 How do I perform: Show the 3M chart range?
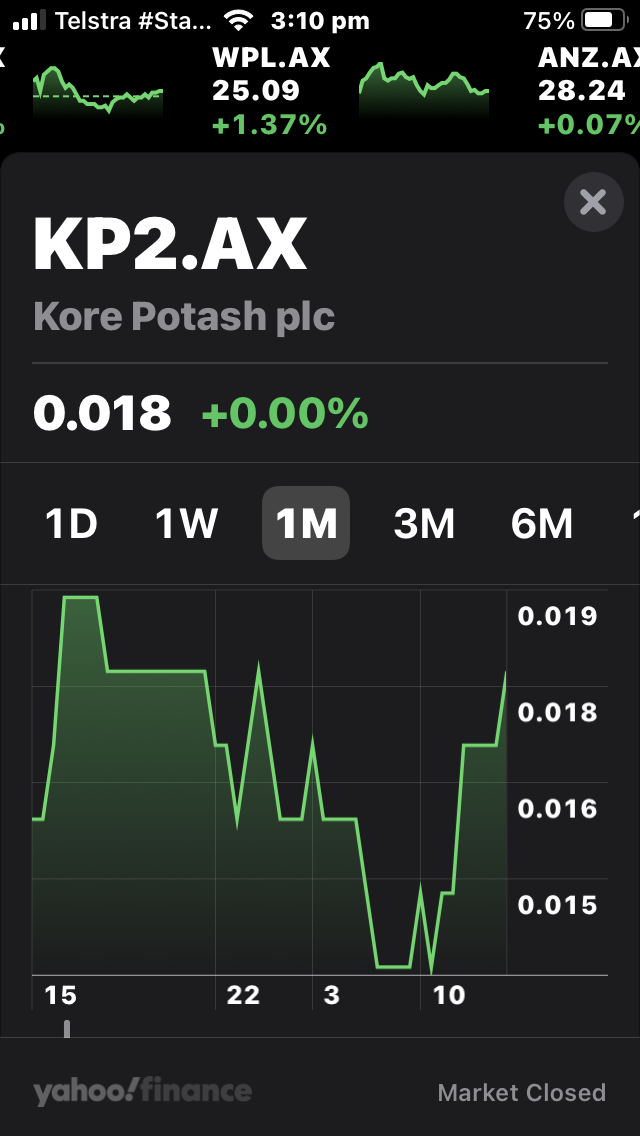pyautogui.click(x=424, y=523)
